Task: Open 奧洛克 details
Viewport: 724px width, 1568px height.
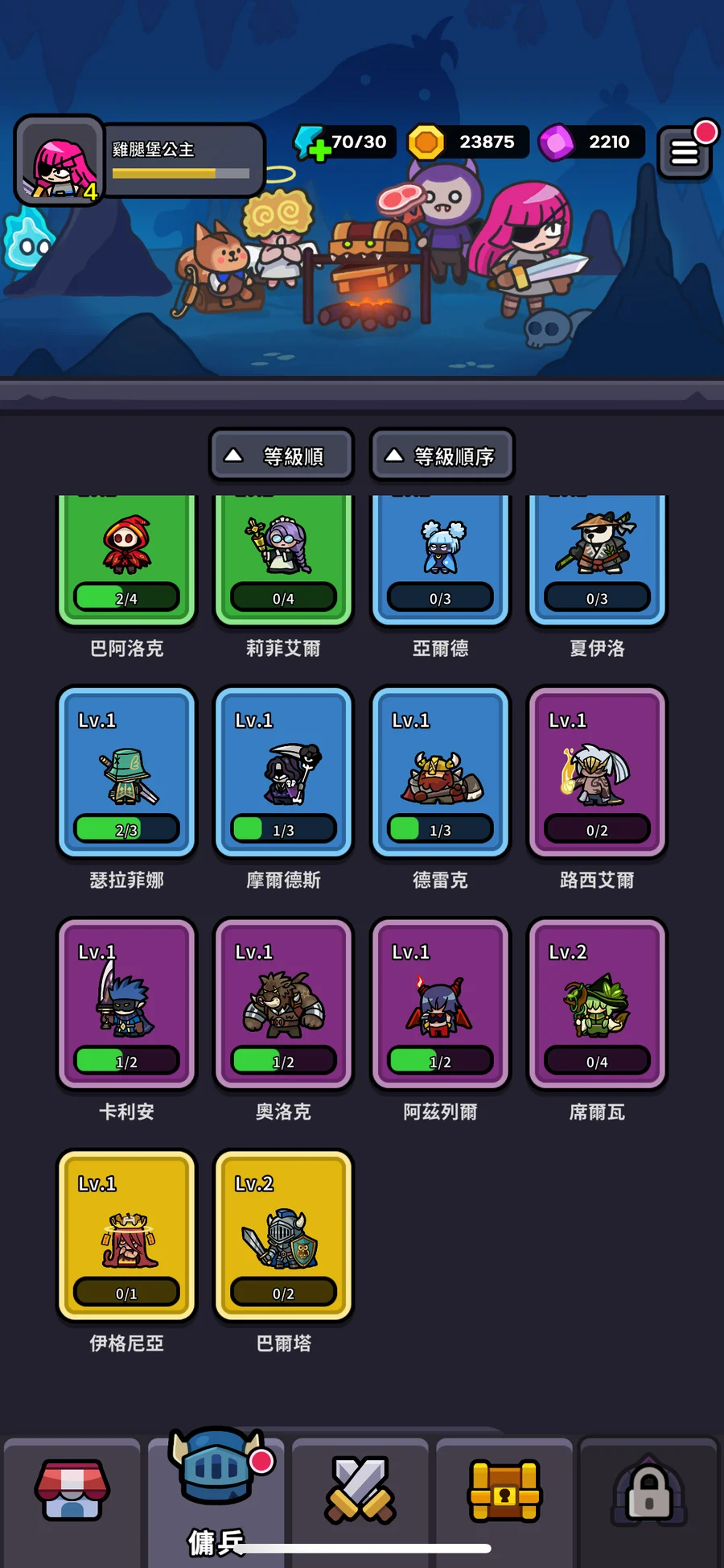Action: pyautogui.click(x=283, y=1004)
